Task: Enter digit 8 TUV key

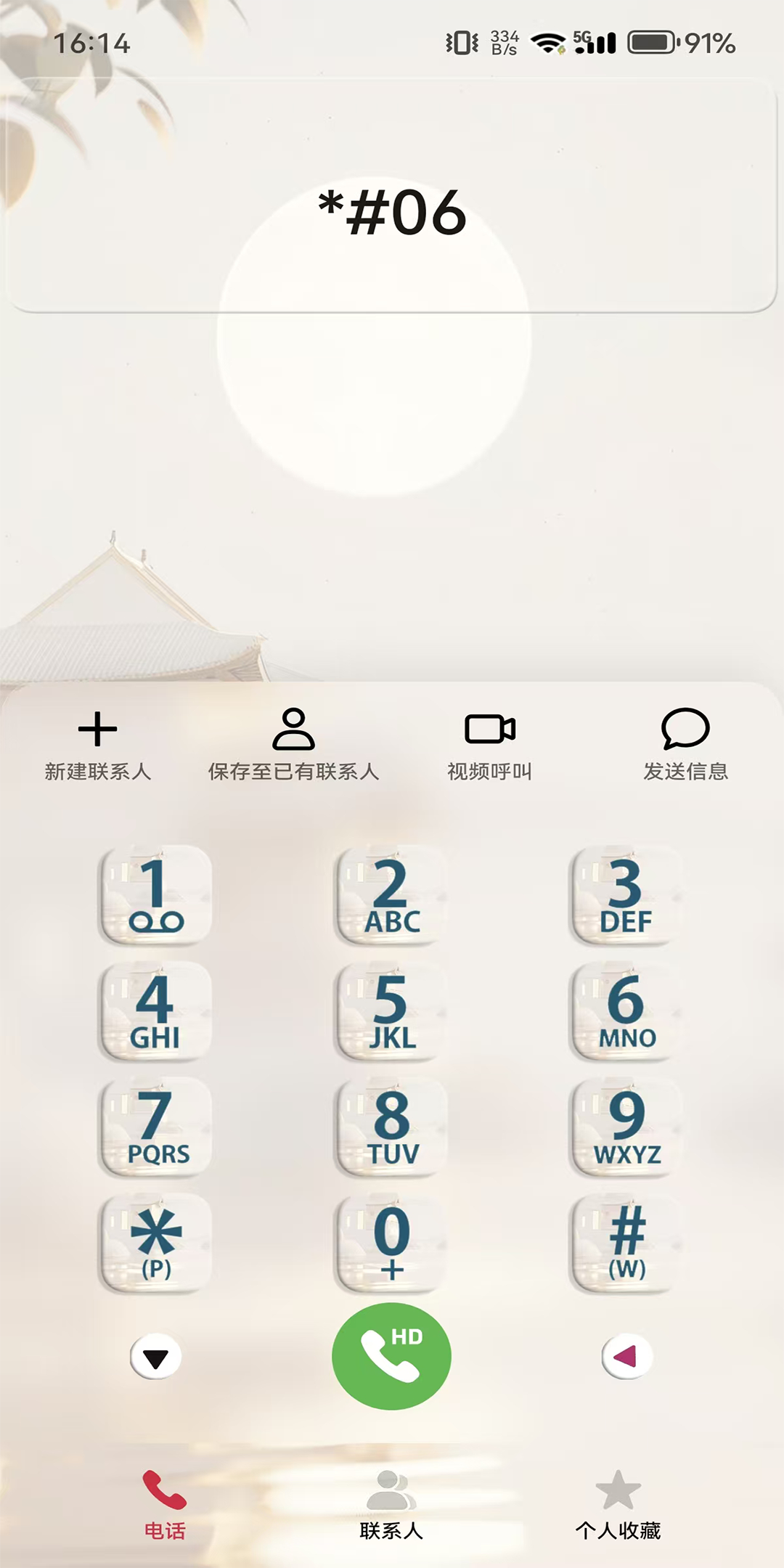Action: pyautogui.click(x=391, y=1127)
